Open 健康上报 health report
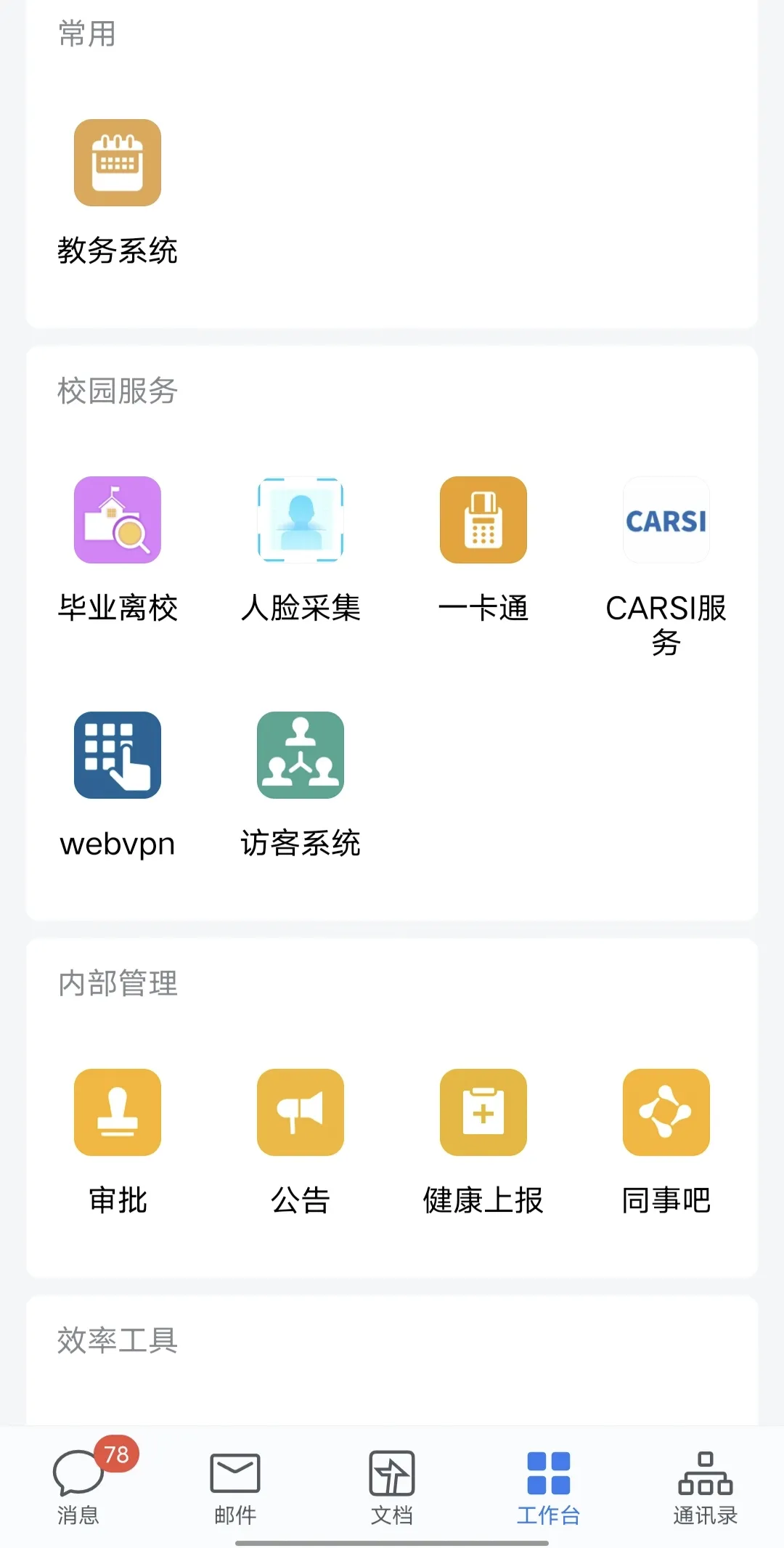784x1548 pixels. coord(483,1112)
